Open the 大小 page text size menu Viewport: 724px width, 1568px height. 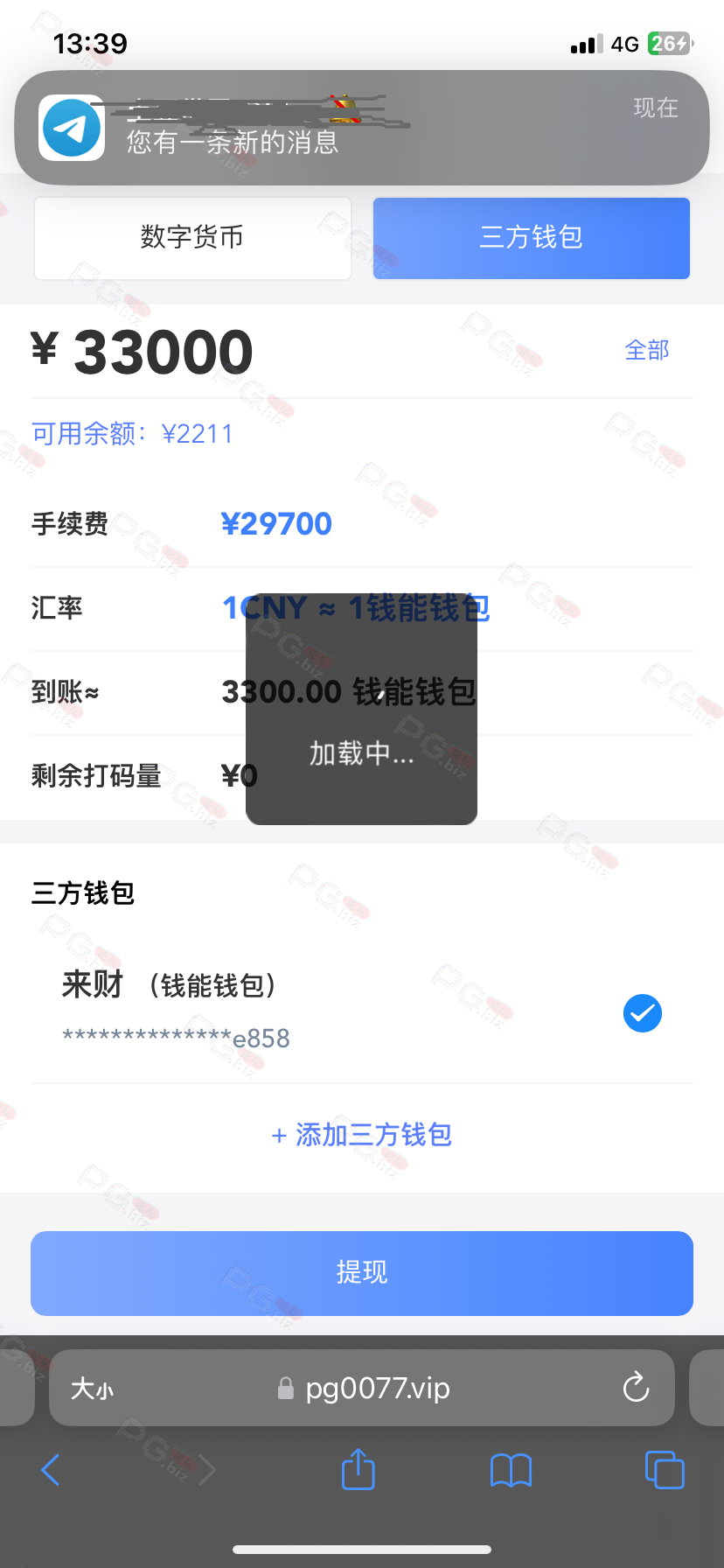tap(92, 1389)
